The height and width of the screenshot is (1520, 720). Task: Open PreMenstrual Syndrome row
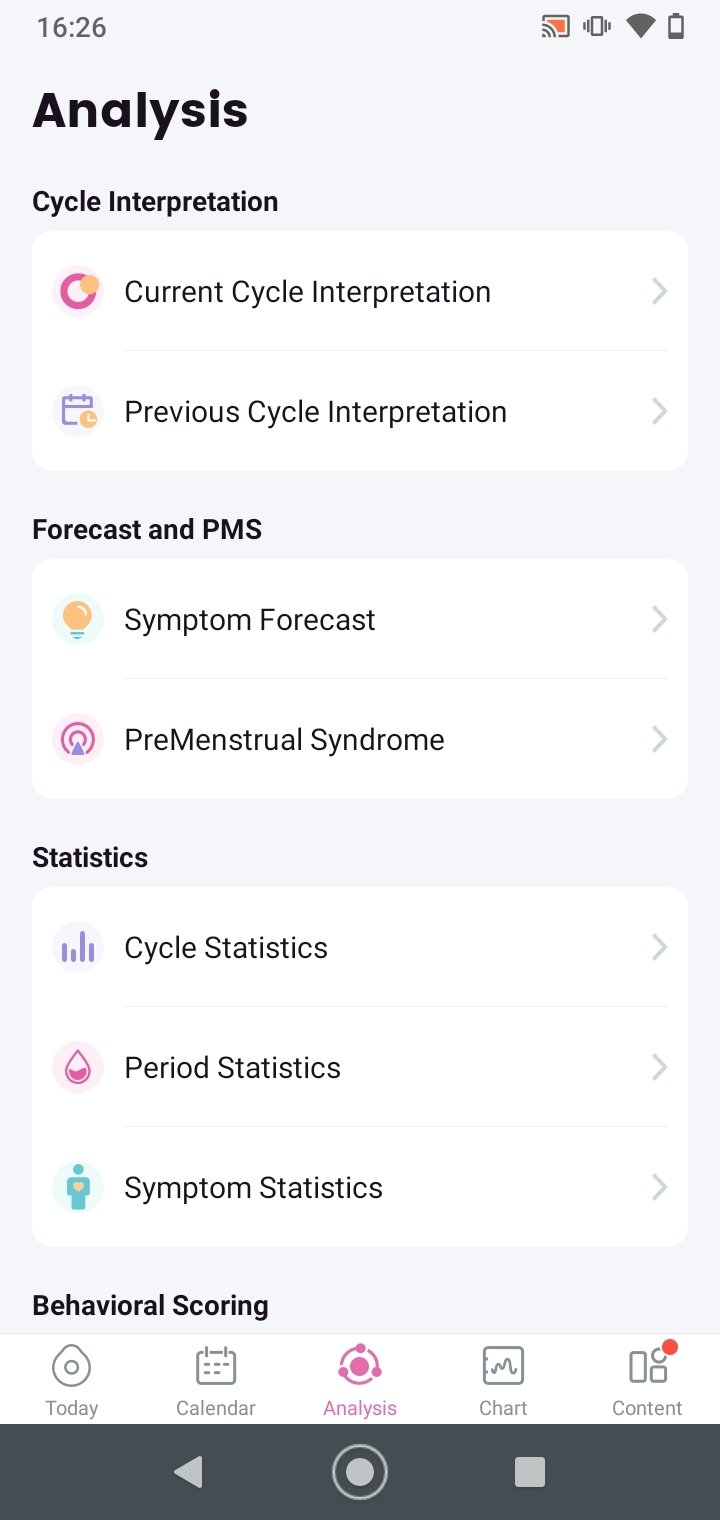coord(360,739)
